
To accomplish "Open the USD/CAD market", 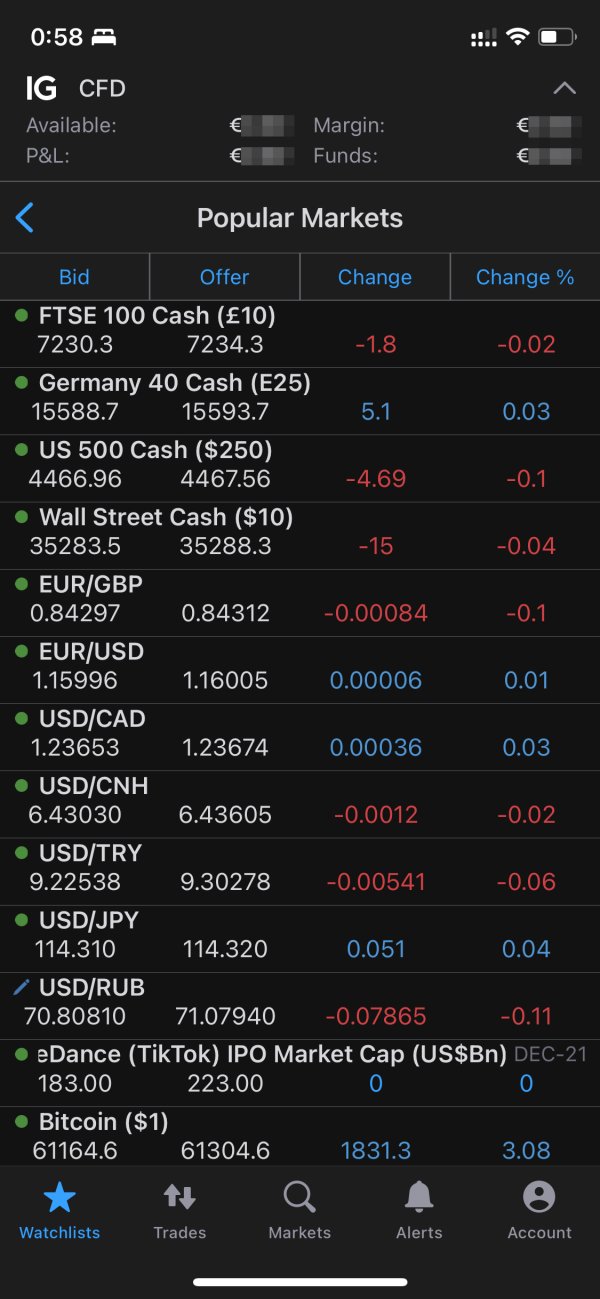I will (x=300, y=735).
